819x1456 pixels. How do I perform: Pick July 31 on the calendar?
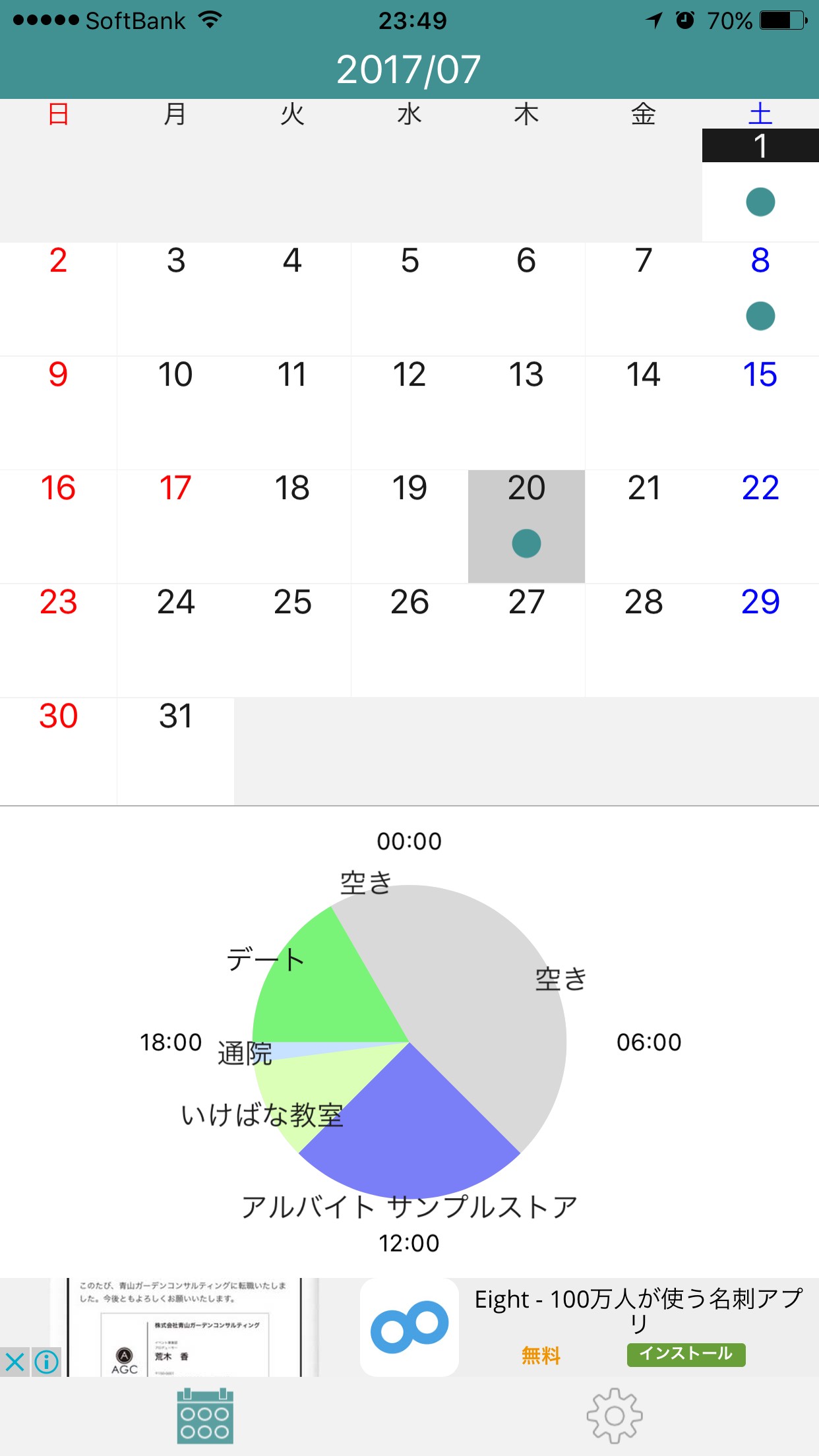pyautogui.click(x=175, y=750)
